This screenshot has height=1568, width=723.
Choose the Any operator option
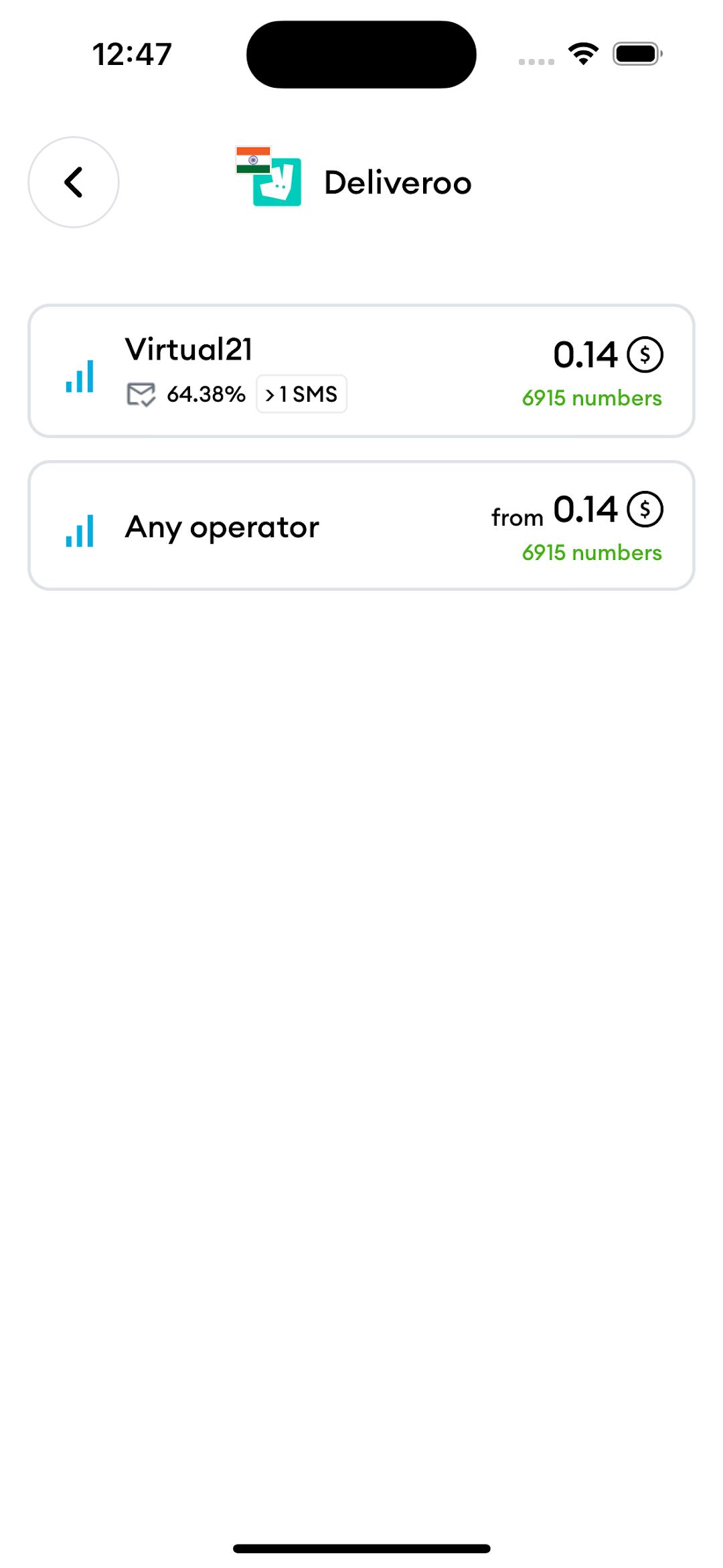click(361, 526)
